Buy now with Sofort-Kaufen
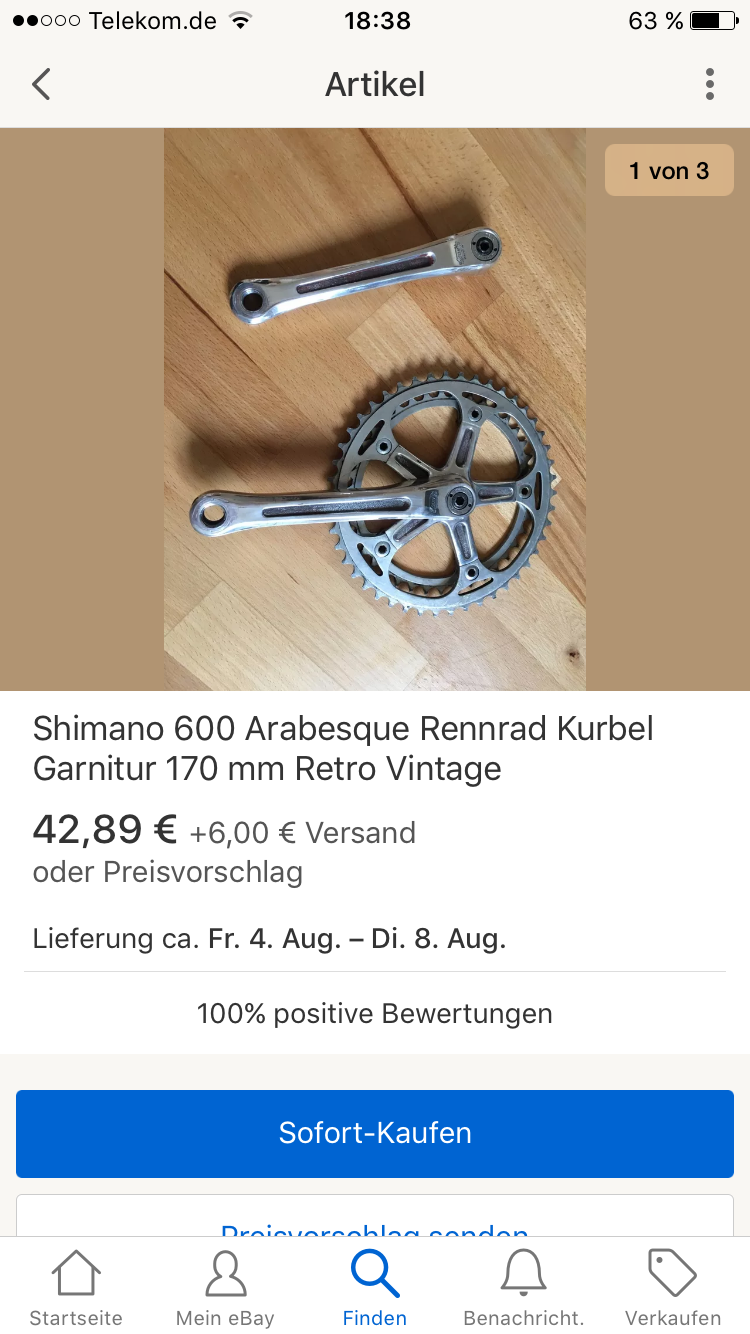Screen dimensions: 750x1334 pos(375,1133)
